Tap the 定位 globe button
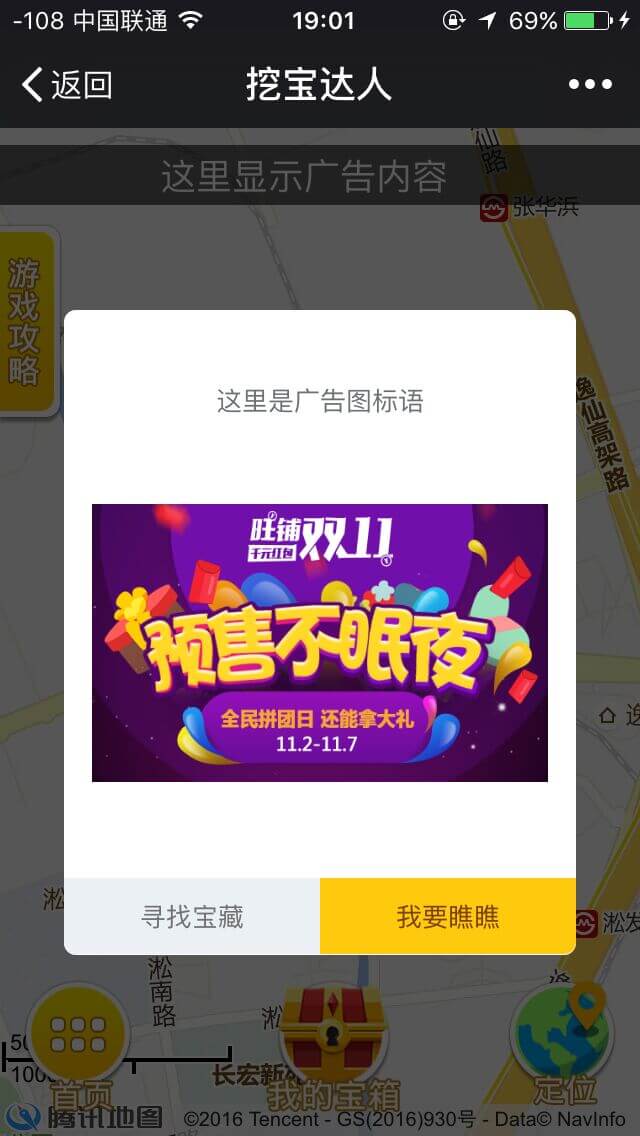Screen dimensions: 640x1136 [x=562, y=1035]
